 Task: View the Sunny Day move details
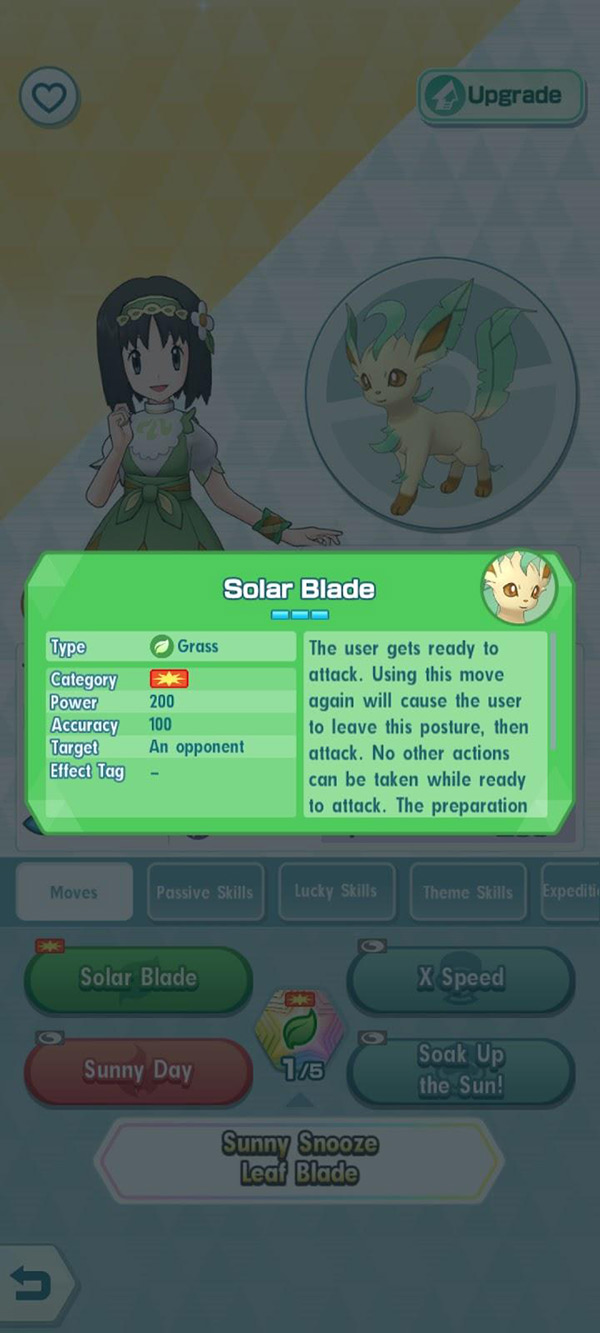click(x=138, y=1072)
